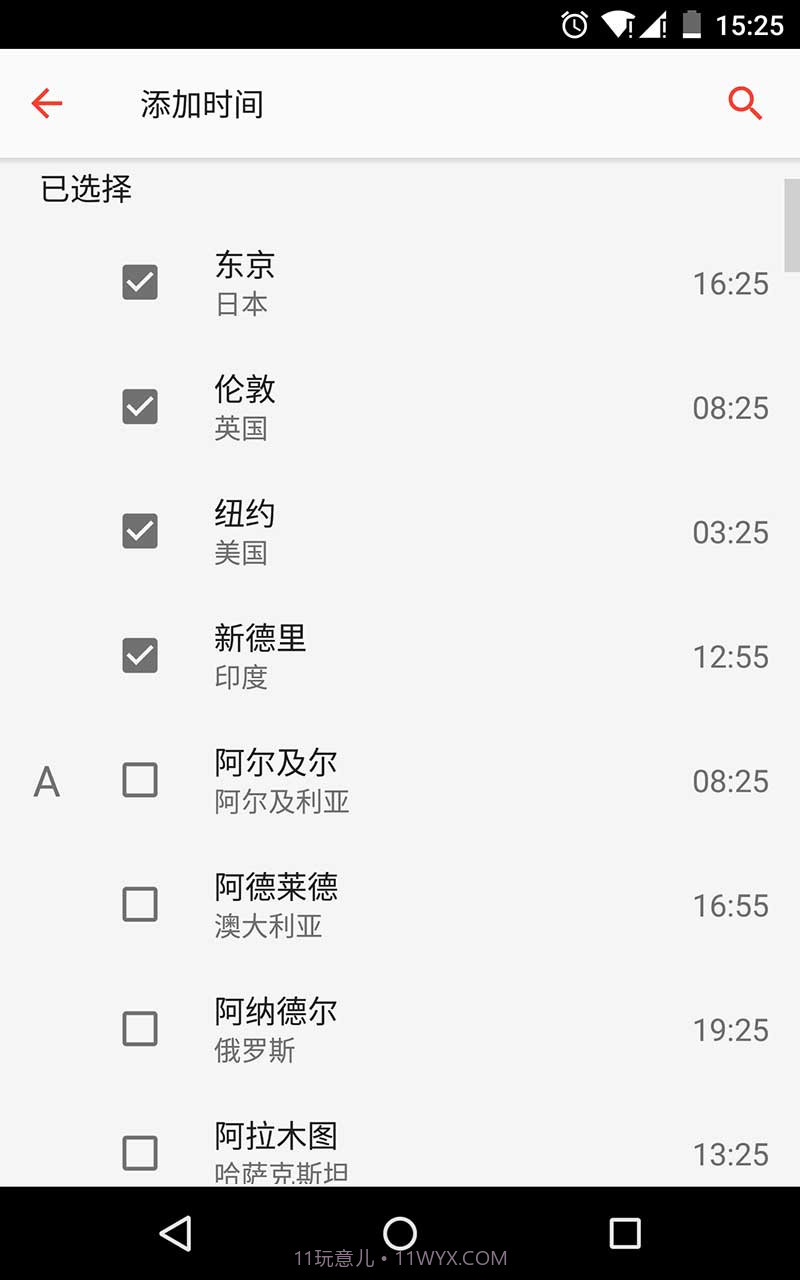Check the 阿德莱德 (Adelaide) checkbox
The height and width of the screenshot is (1280, 800).
(139, 904)
